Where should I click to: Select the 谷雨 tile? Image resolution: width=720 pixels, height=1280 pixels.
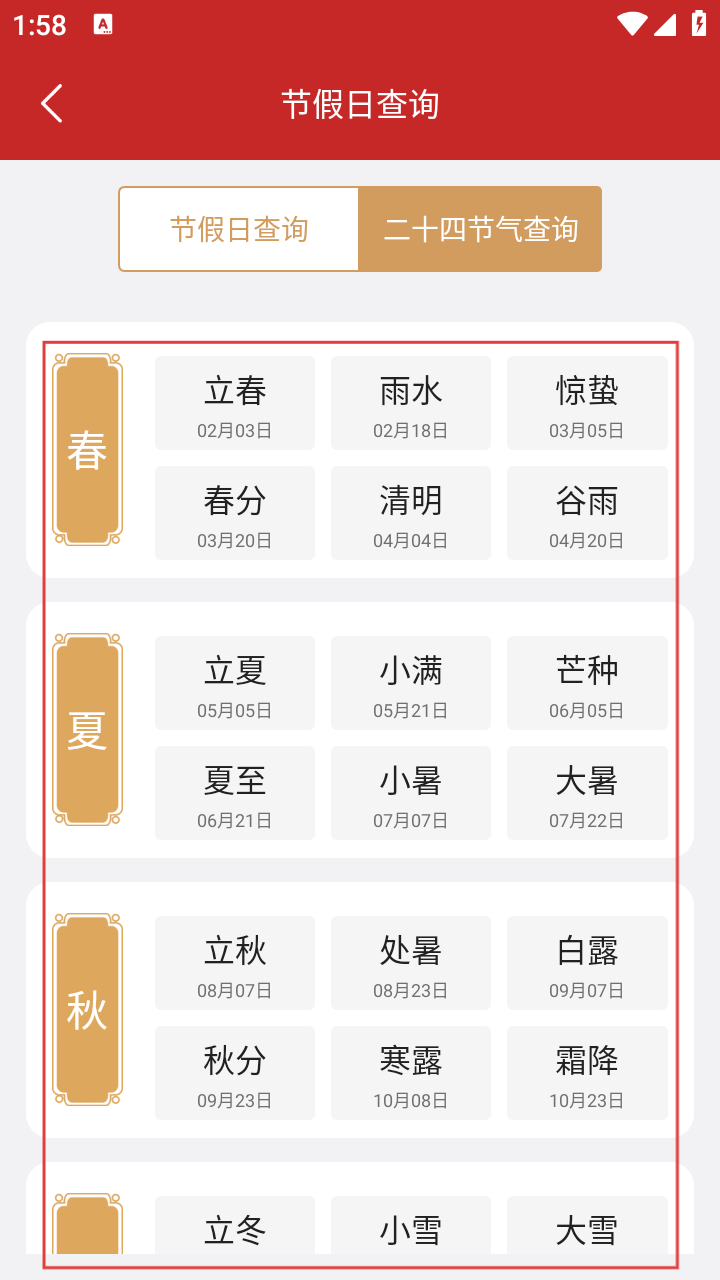tap(587, 513)
